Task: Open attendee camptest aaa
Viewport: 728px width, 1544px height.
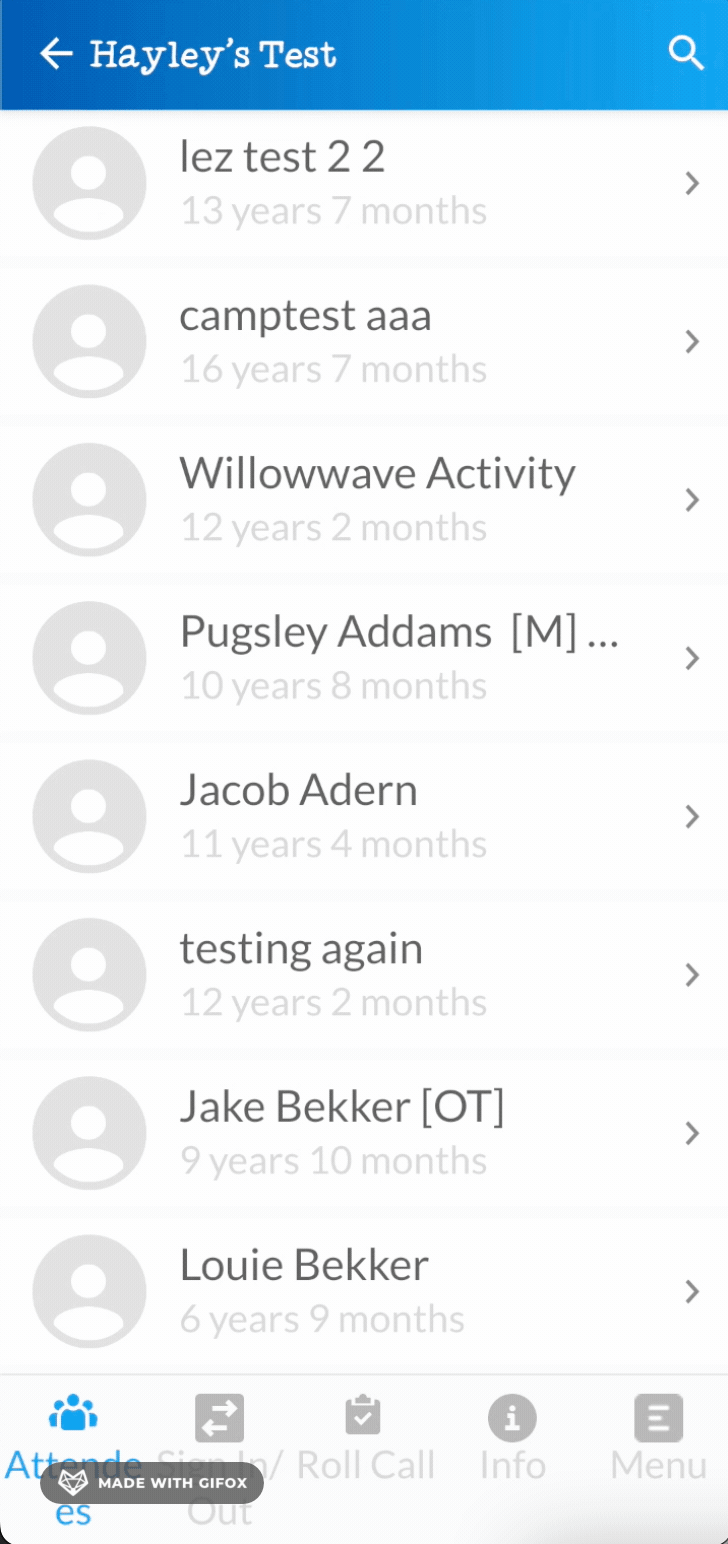Action: tap(364, 342)
